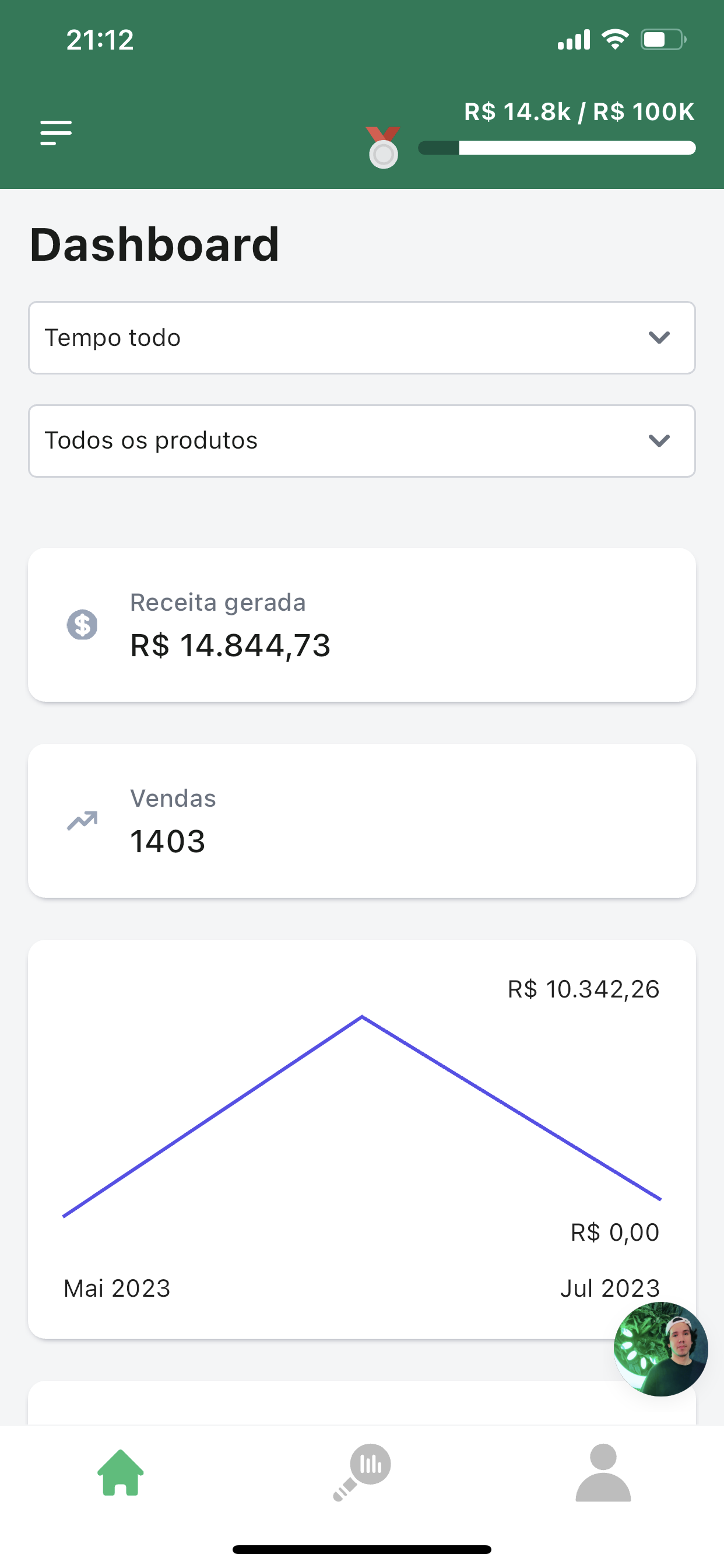This screenshot has height=1568, width=724.
Task: Click the Receita gerada card
Action: point(361,625)
